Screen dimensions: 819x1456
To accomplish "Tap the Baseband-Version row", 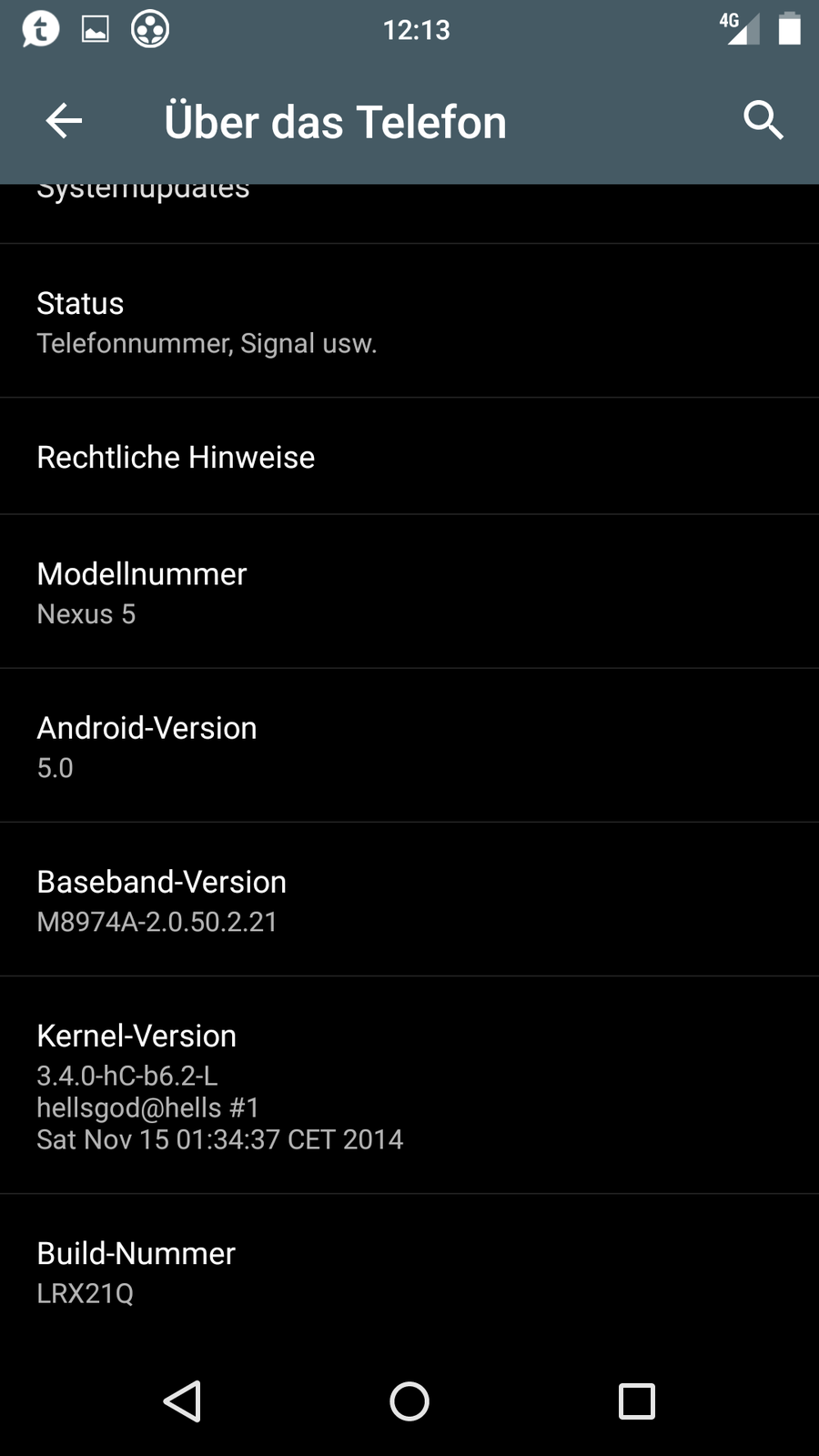I will [409, 900].
